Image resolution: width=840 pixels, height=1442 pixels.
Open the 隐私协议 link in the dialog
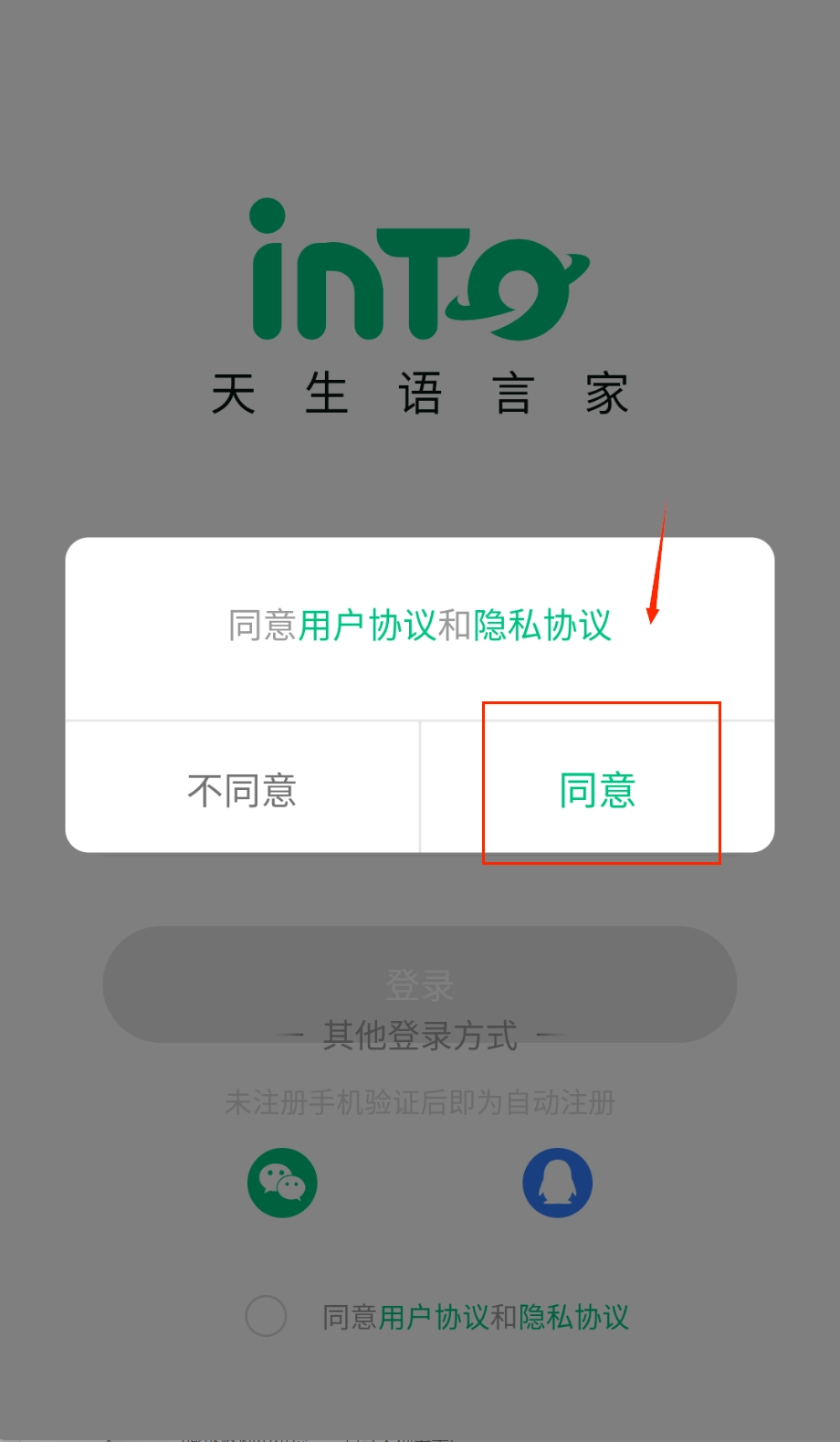click(542, 626)
